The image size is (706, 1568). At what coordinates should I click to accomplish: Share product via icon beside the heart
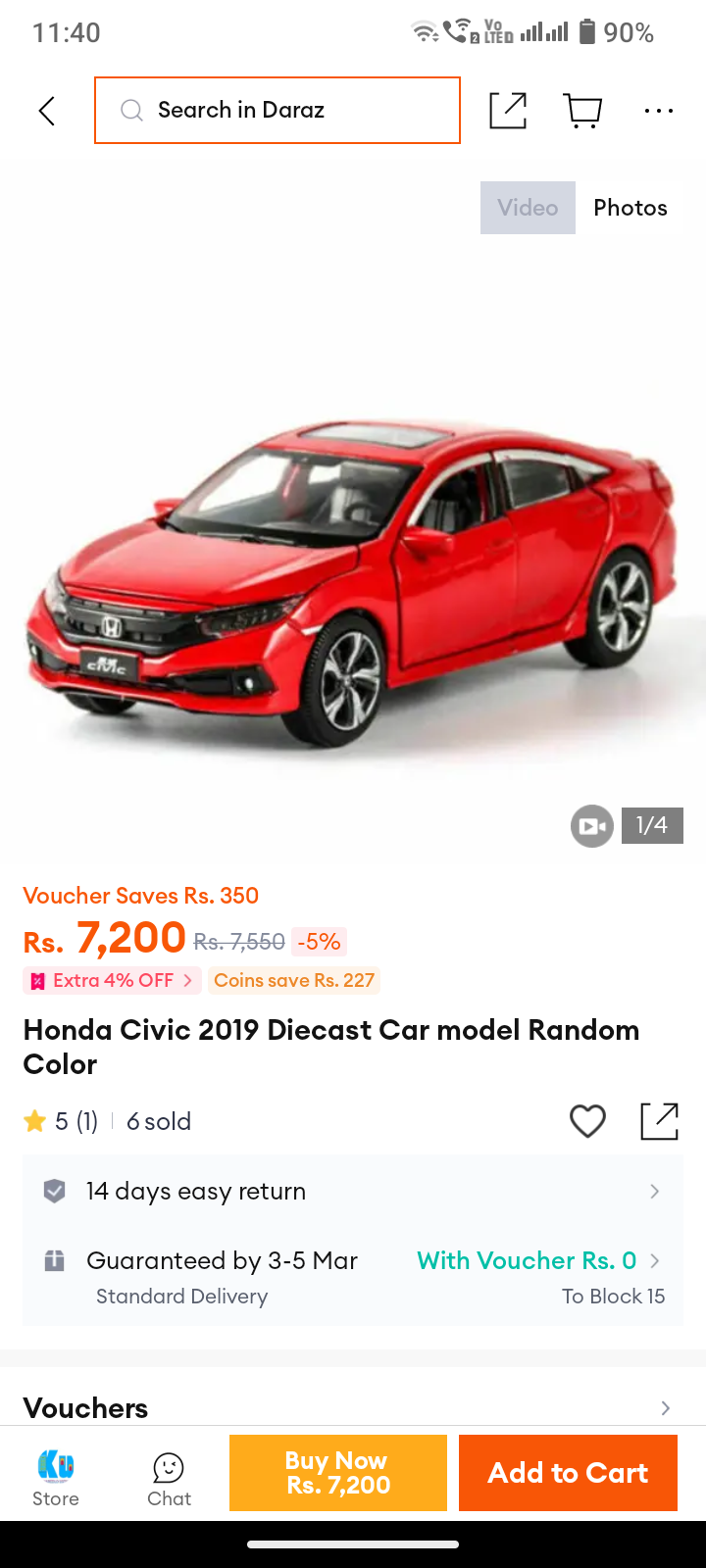(659, 1121)
